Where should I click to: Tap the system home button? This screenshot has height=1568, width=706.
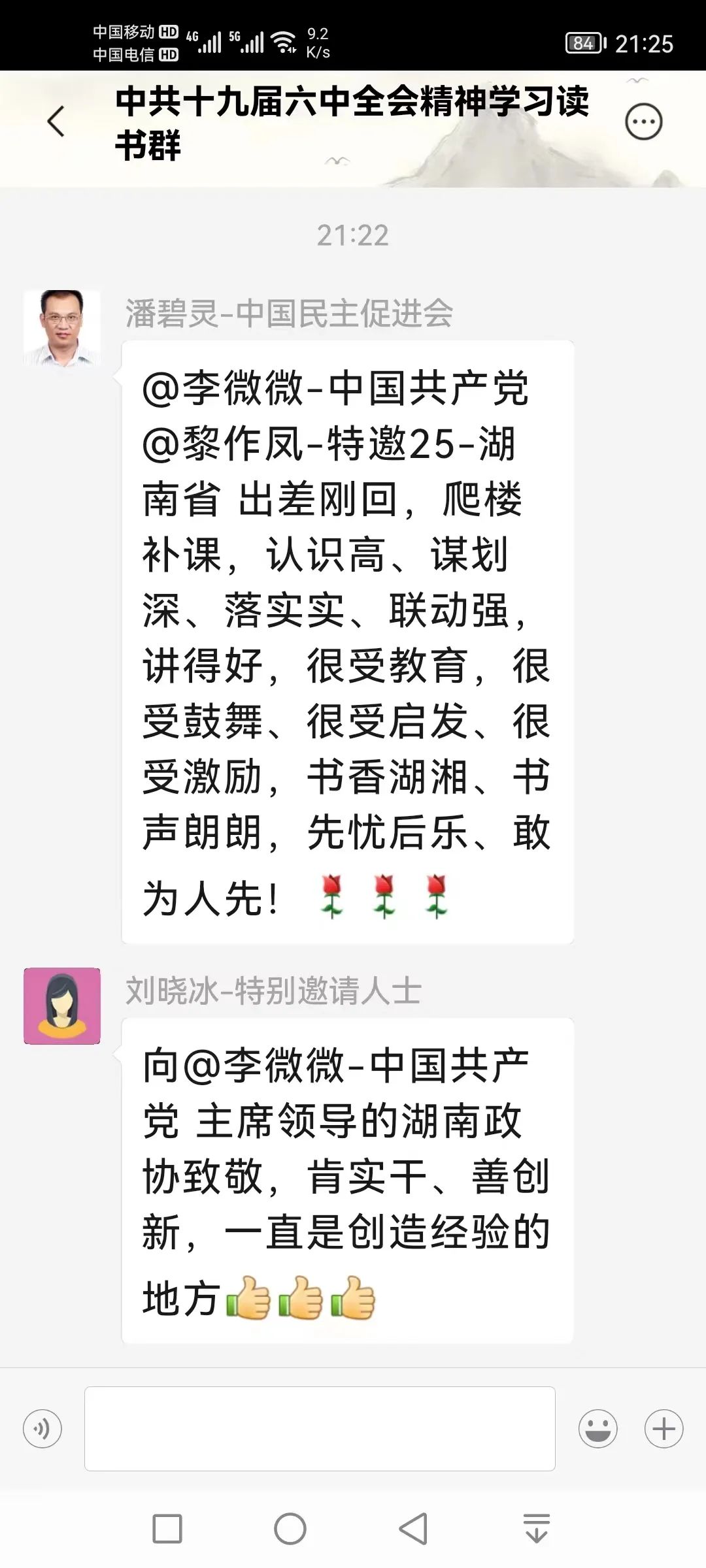(290, 1529)
